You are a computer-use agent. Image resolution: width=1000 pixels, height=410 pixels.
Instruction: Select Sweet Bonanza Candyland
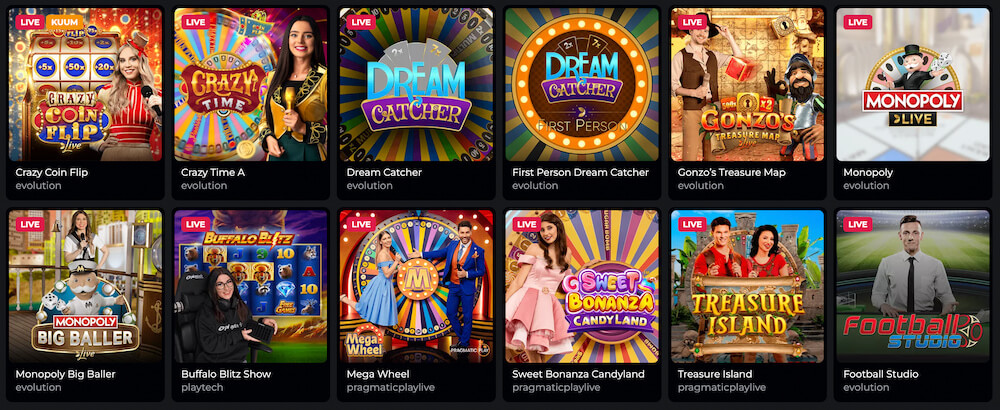pyautogui.click(x=582, y=286)
